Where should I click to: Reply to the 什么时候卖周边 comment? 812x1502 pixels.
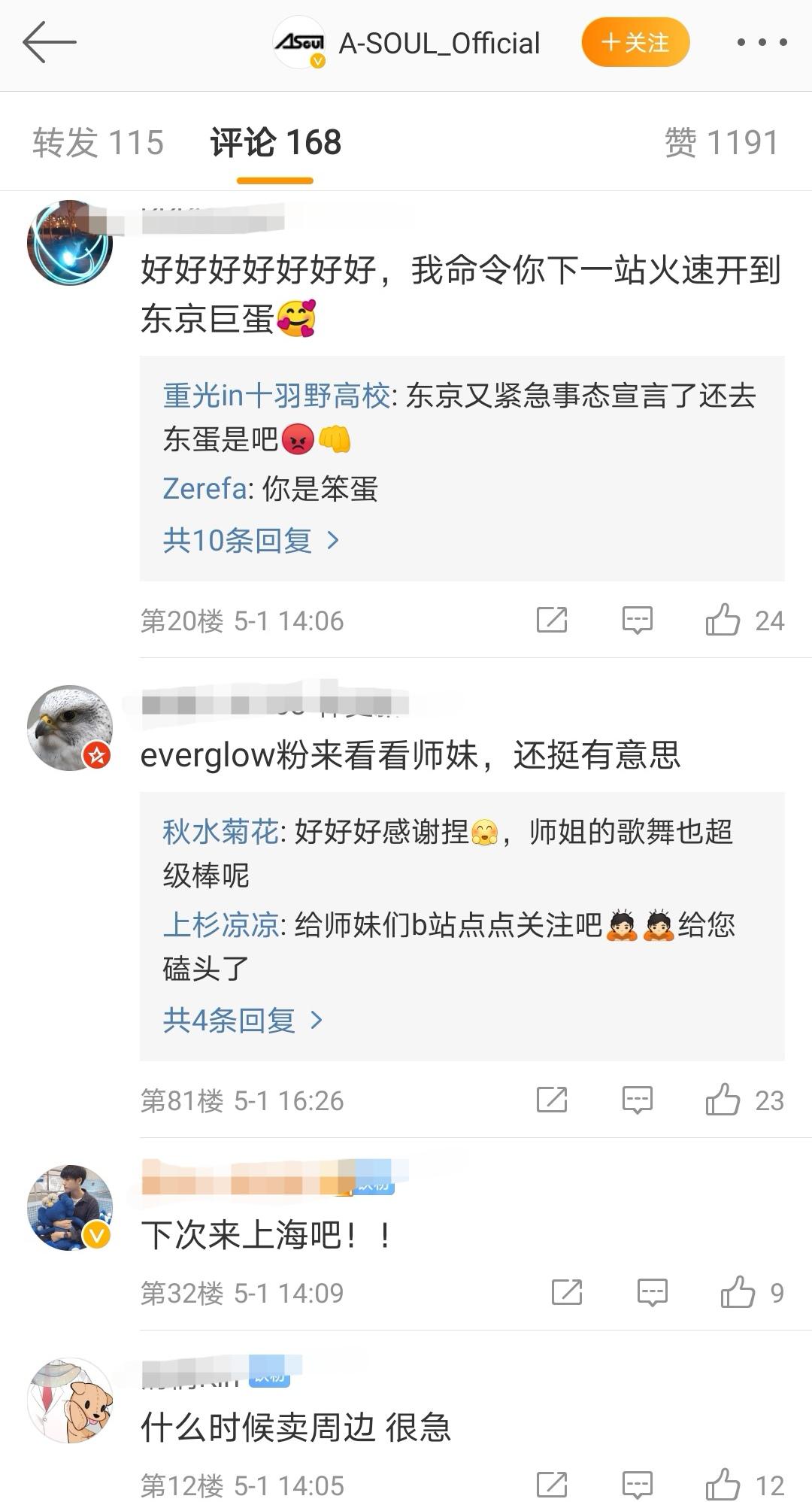coord(637,1485)
